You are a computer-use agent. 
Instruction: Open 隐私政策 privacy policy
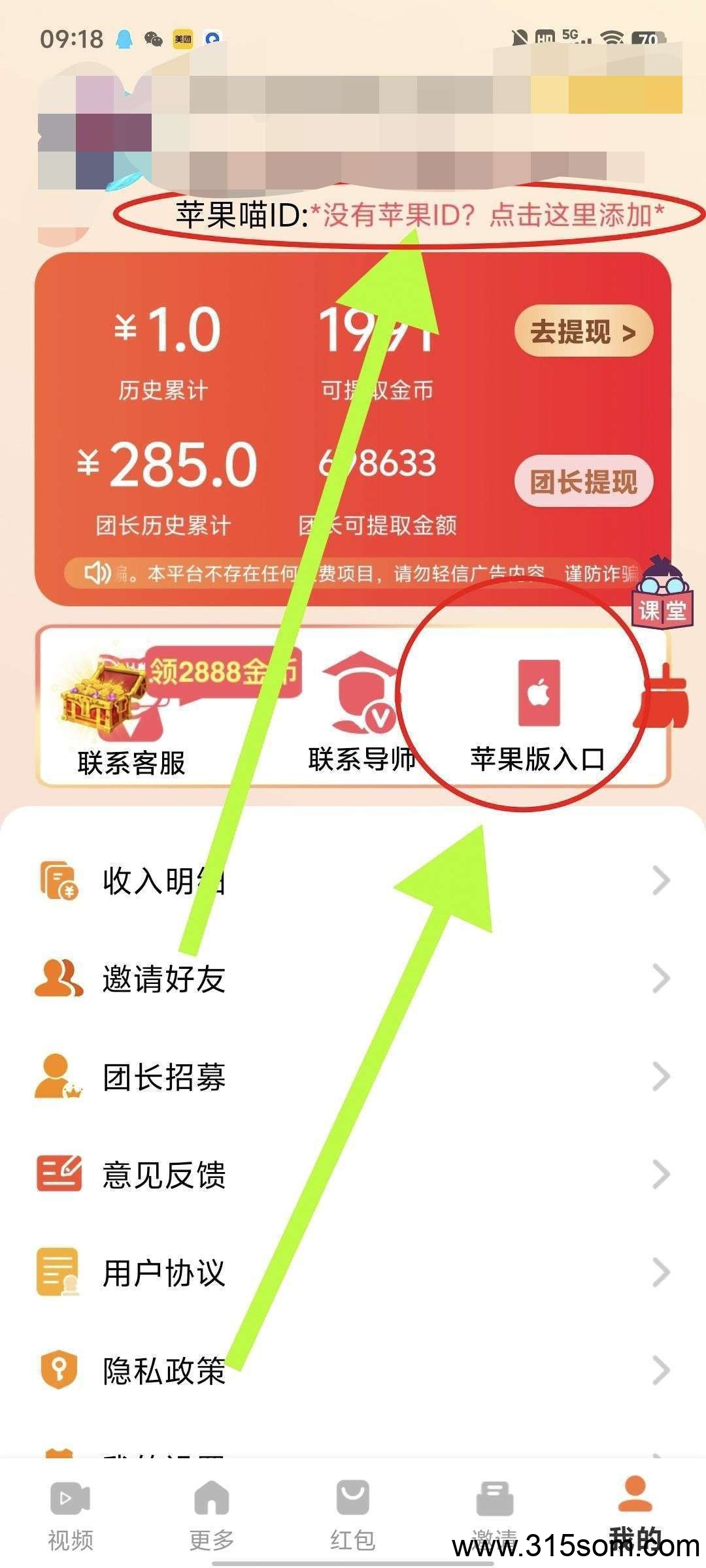pos(353,1371)
